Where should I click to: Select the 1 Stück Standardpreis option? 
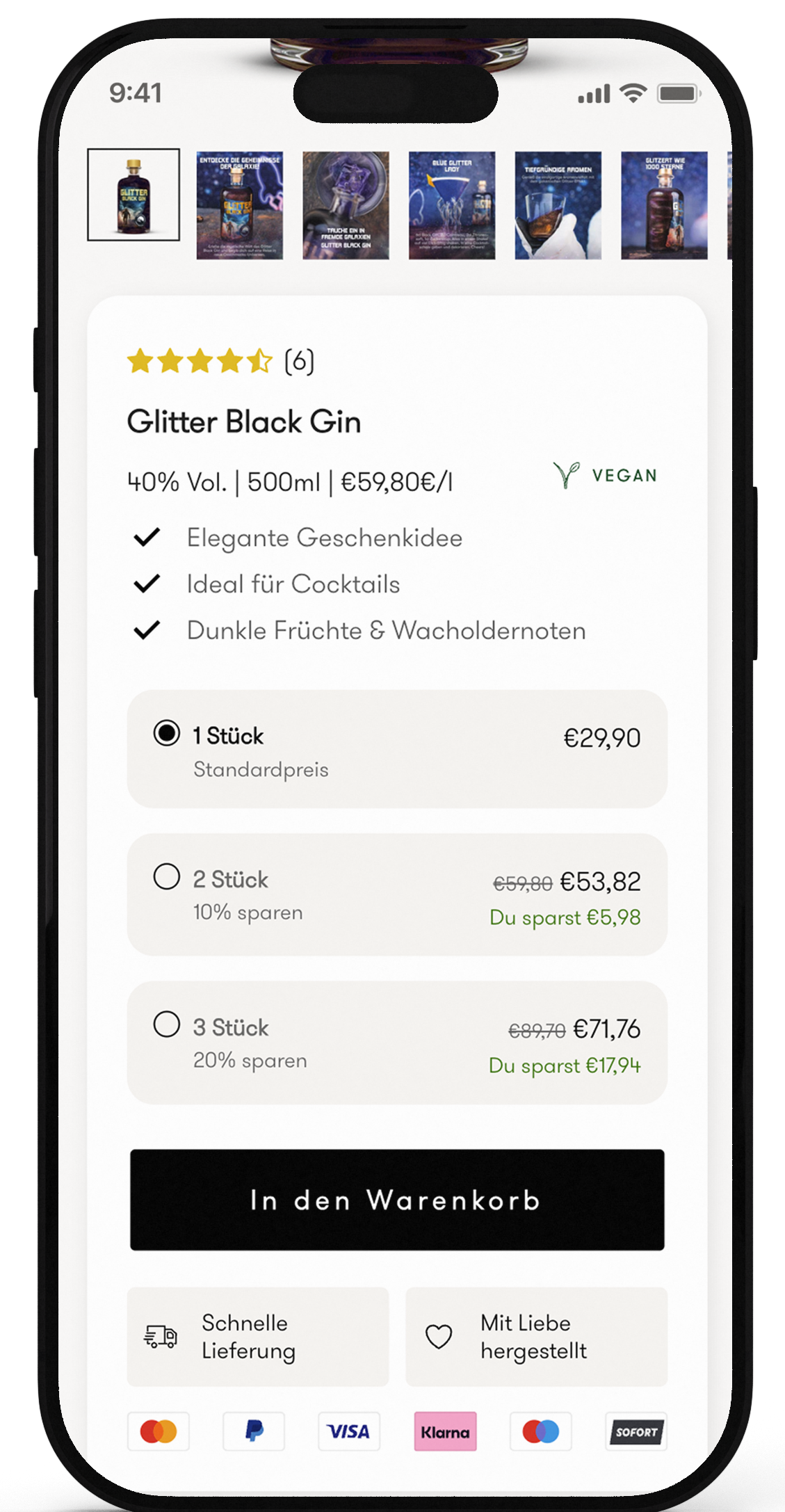167,734
